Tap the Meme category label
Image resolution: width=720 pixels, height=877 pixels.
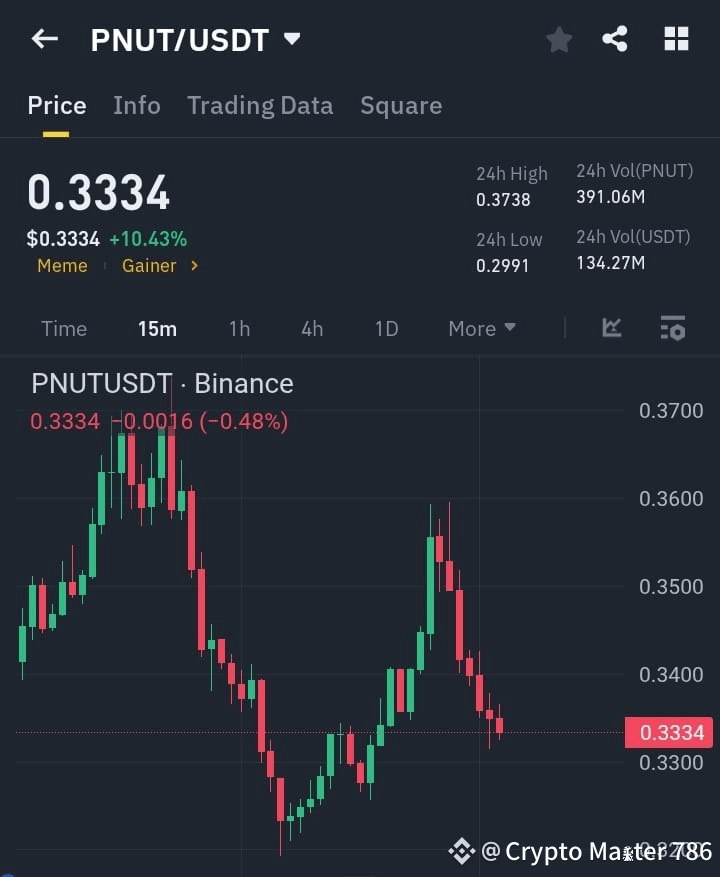62,266
